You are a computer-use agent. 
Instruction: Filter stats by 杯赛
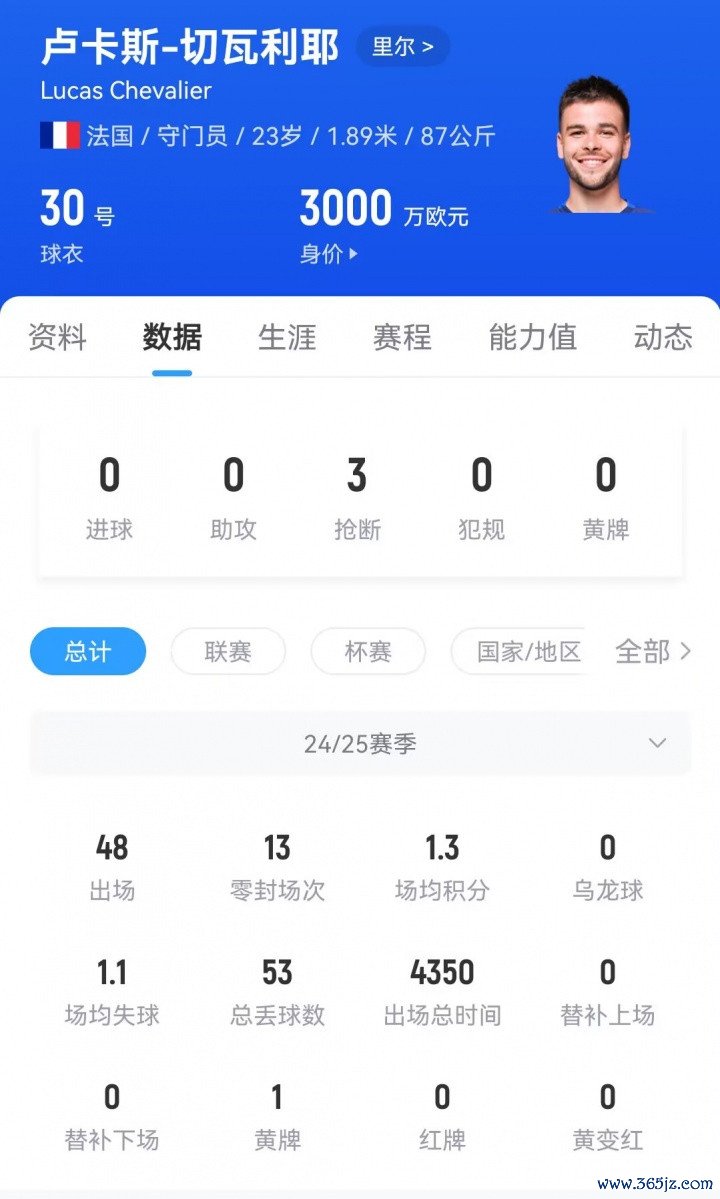[368, 652]
